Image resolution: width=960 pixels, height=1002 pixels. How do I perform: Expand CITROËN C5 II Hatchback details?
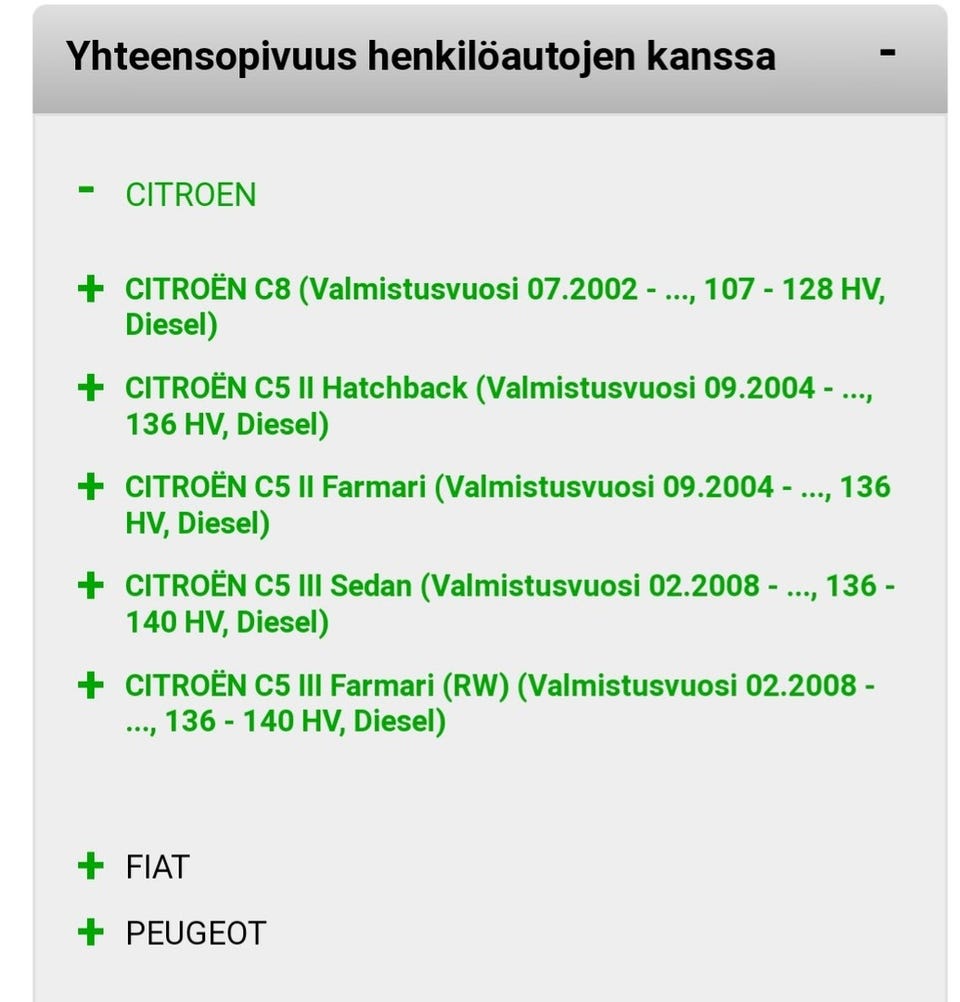click(91, 388)
